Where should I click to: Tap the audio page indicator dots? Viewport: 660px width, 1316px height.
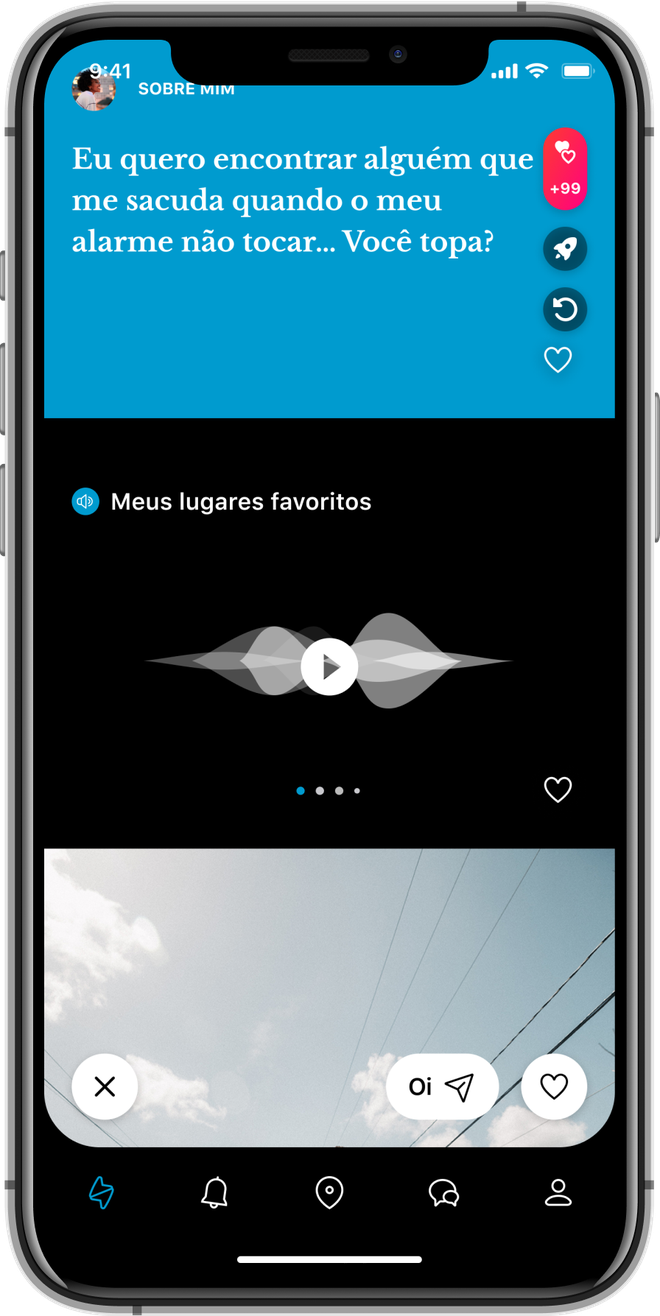pos(329,791)
